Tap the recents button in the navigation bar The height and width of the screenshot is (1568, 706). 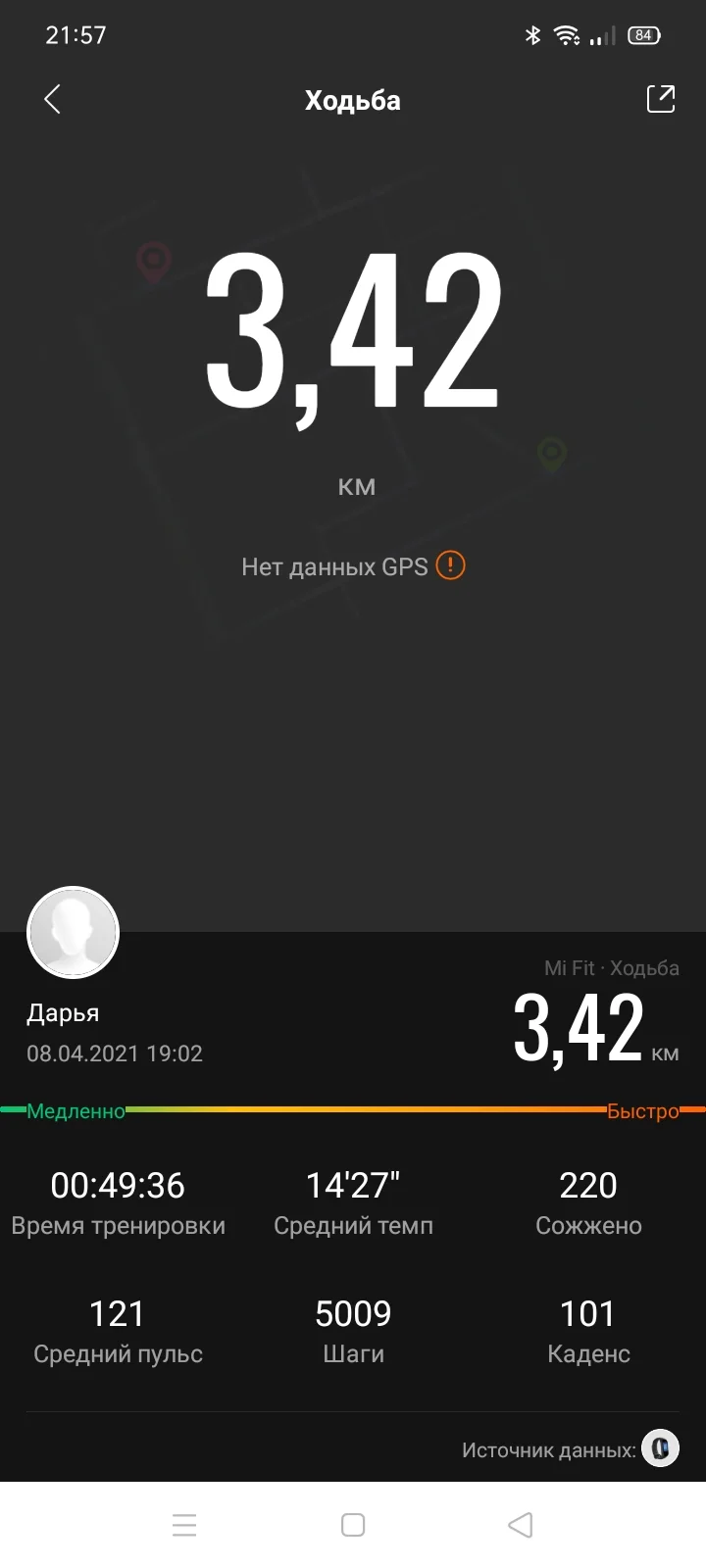click(184, 1525)
